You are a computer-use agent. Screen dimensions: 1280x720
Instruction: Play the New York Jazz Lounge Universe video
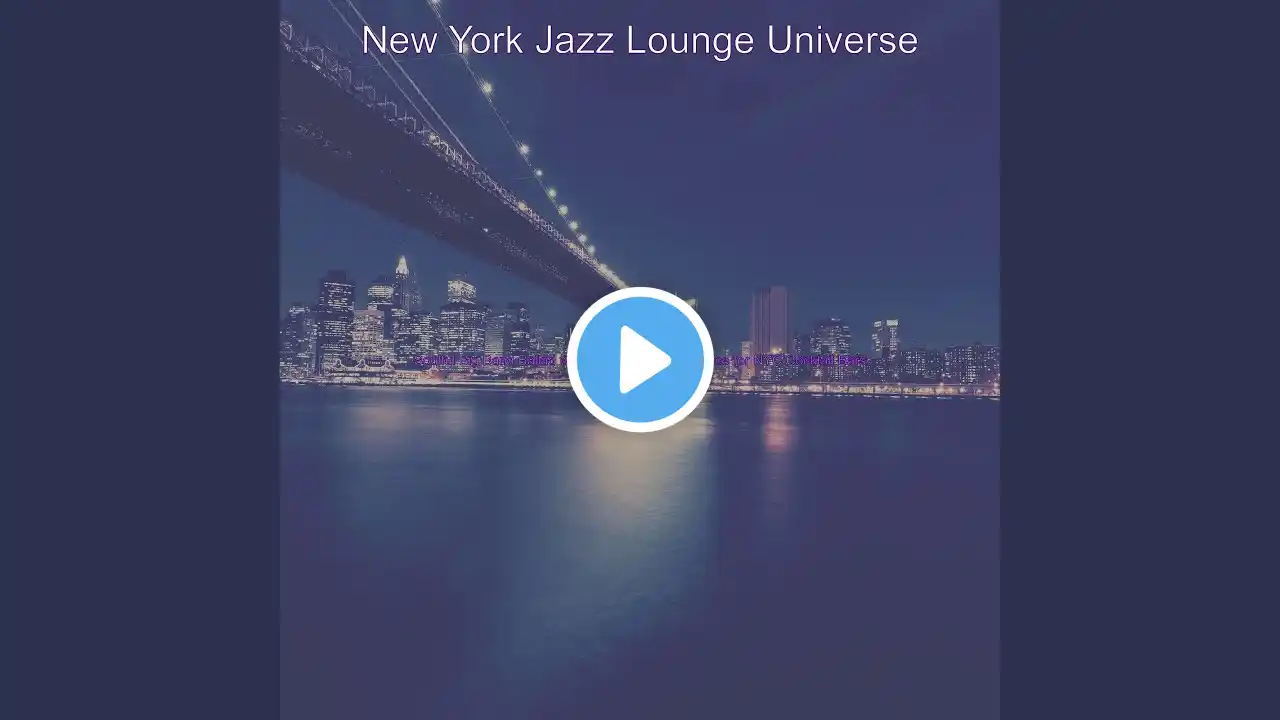640,360
